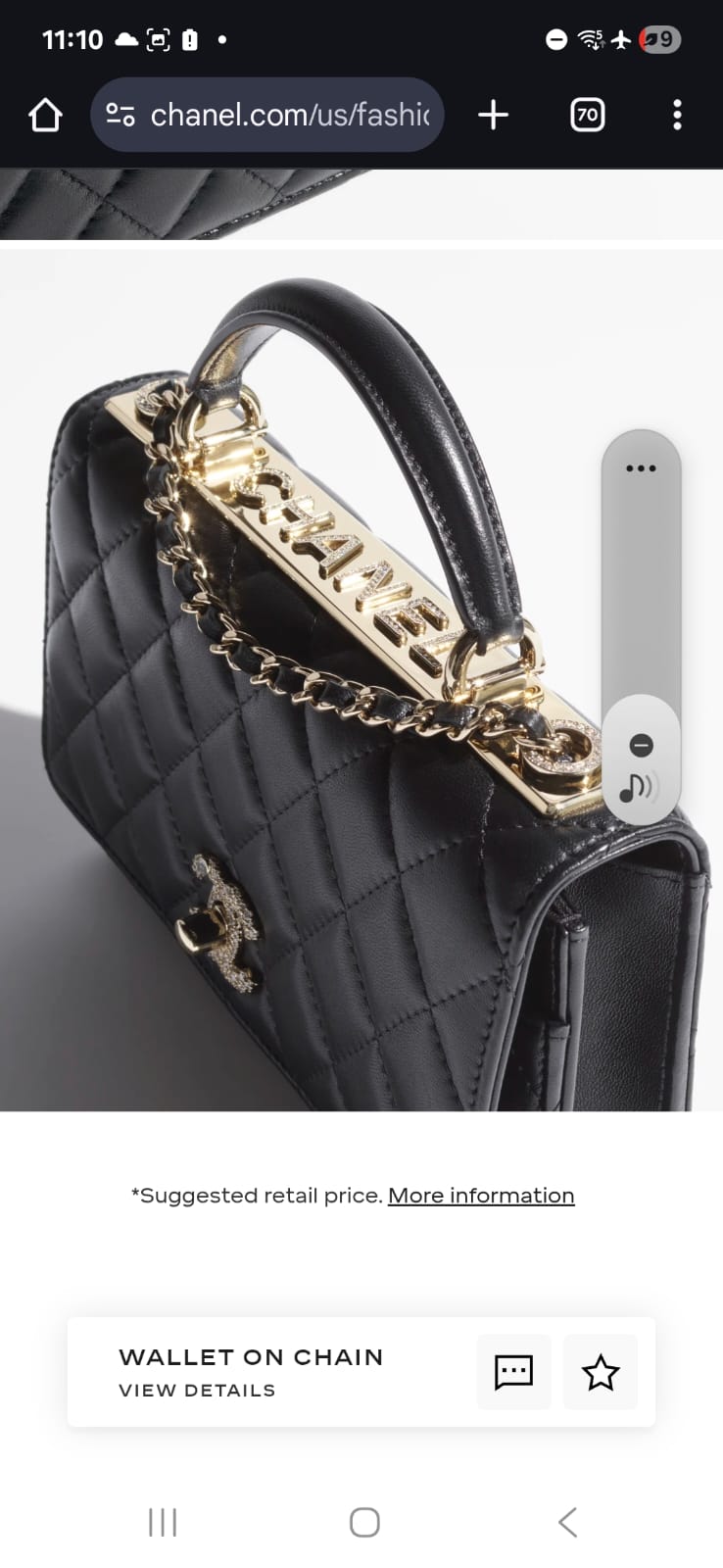
Task: Open recent apps from the navigation bar
Action: pyautogui.click(x=163, y=1522)
